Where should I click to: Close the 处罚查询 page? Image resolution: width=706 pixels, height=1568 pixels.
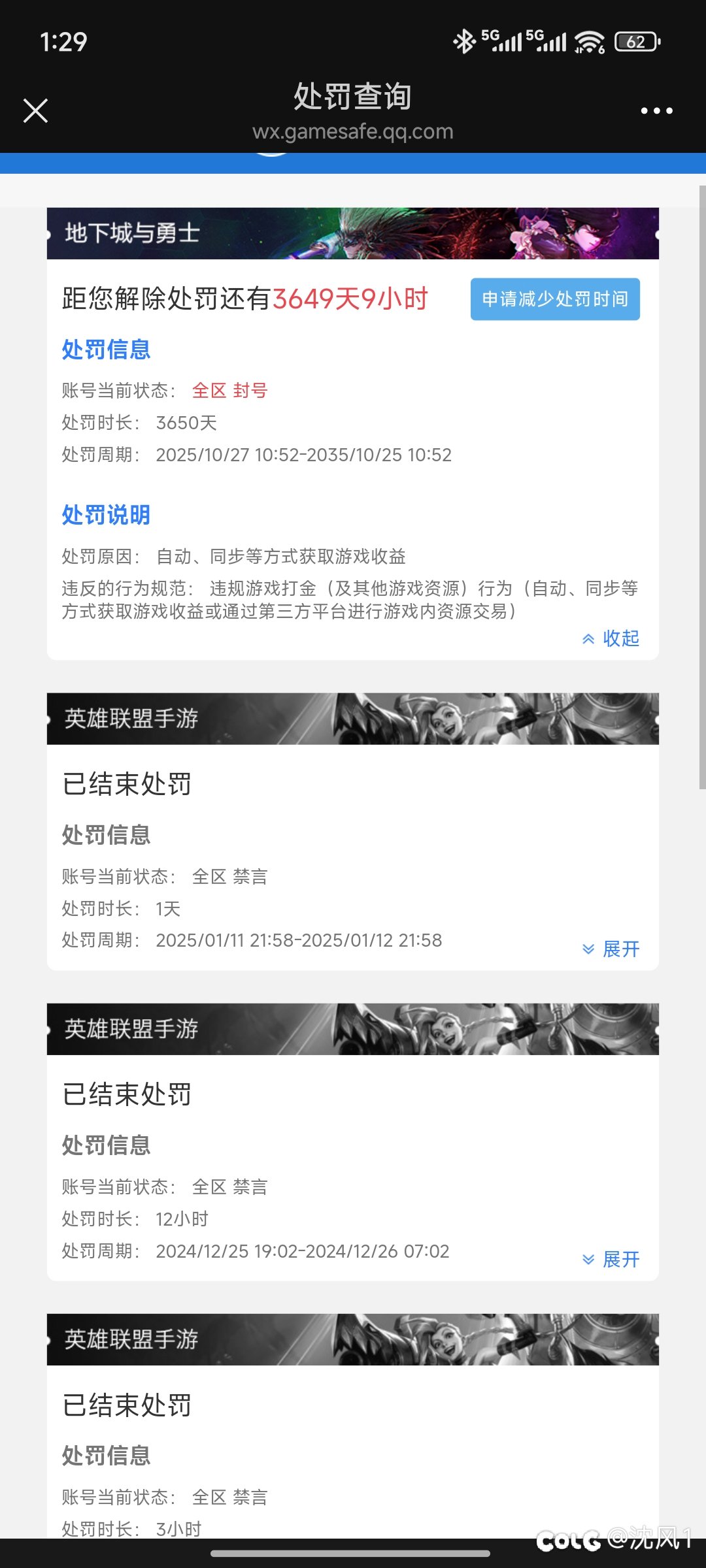pos(36,110)
